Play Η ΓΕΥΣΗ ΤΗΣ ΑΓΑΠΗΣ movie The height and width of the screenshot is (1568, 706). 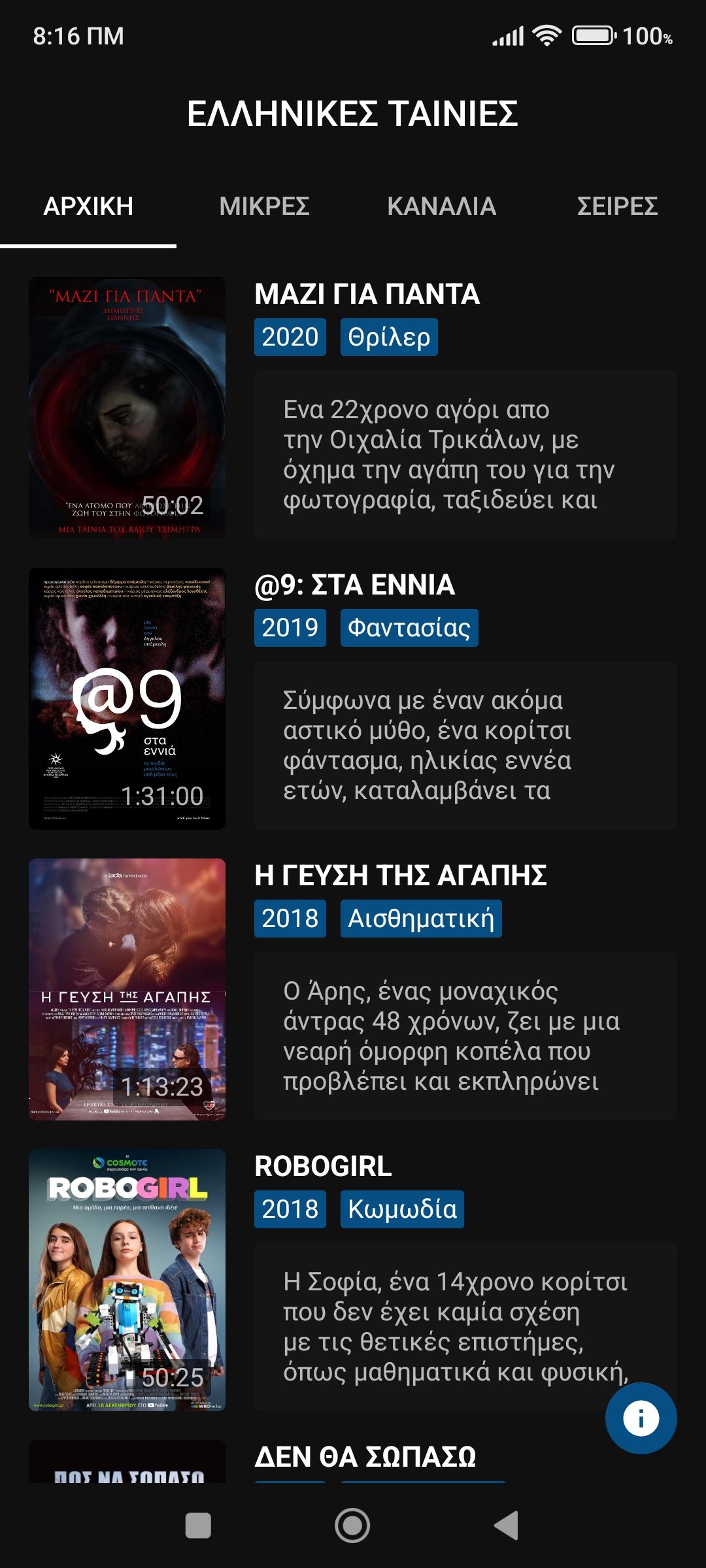[127, 989]
